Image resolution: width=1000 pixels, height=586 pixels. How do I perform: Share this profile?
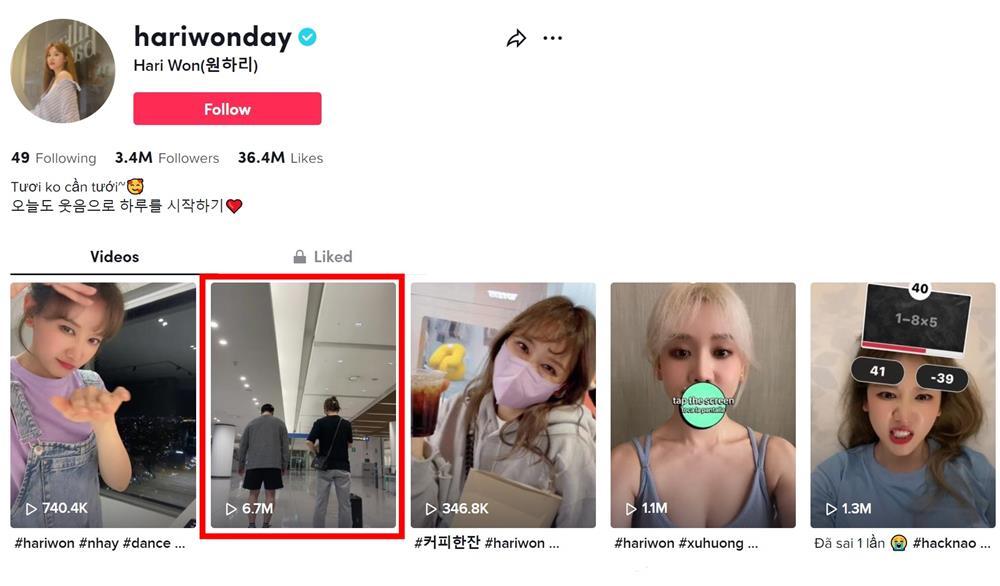click(516, 39)
